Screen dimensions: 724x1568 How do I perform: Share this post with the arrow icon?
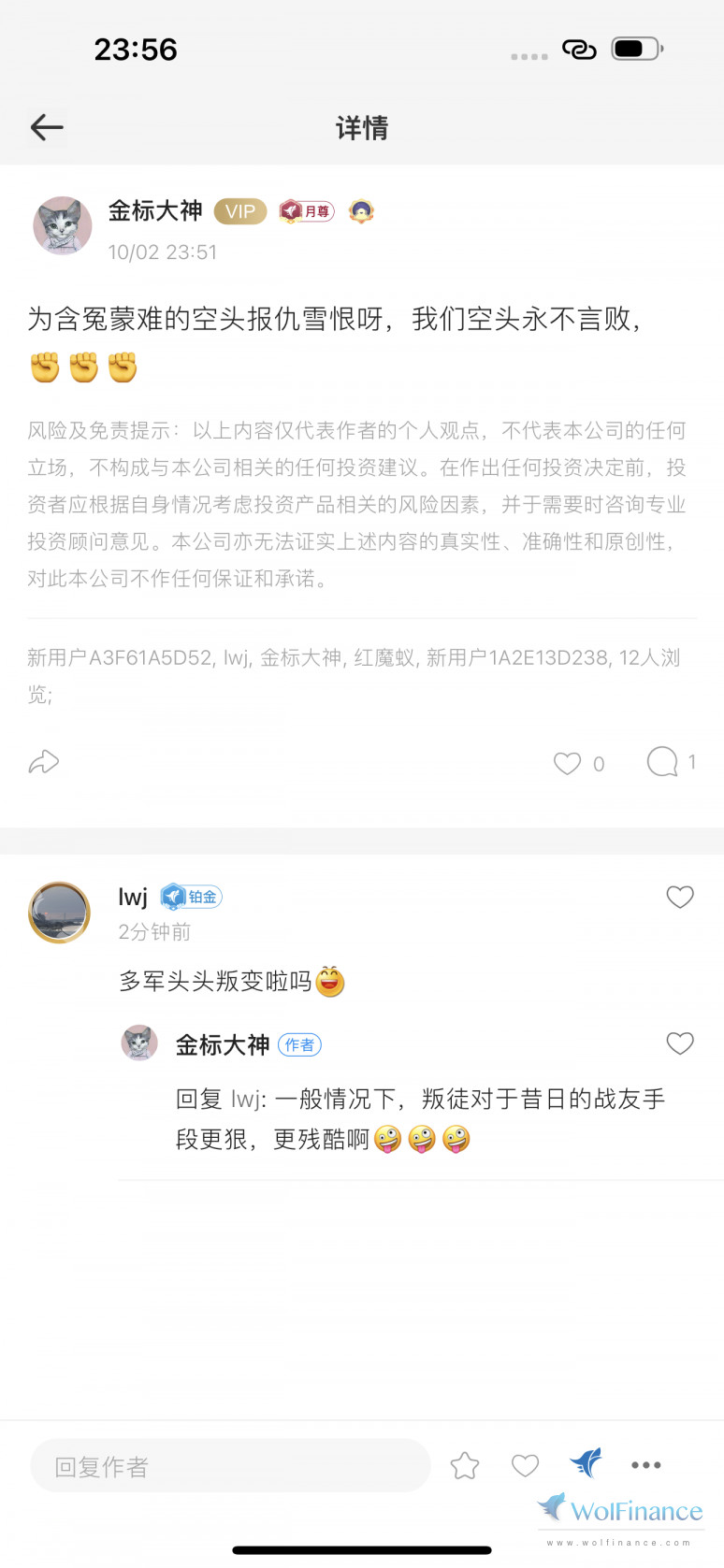point(44,762)
